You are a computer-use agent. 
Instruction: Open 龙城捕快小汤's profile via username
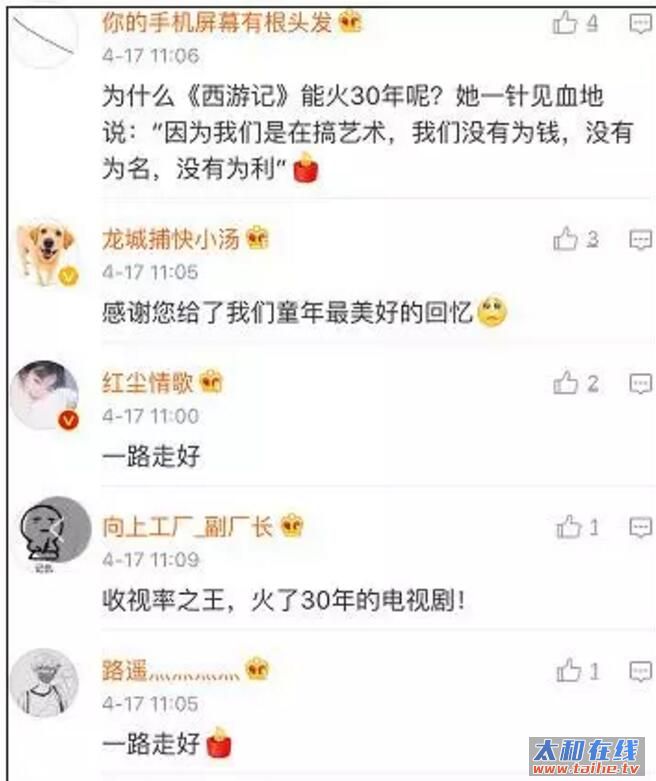171,240
